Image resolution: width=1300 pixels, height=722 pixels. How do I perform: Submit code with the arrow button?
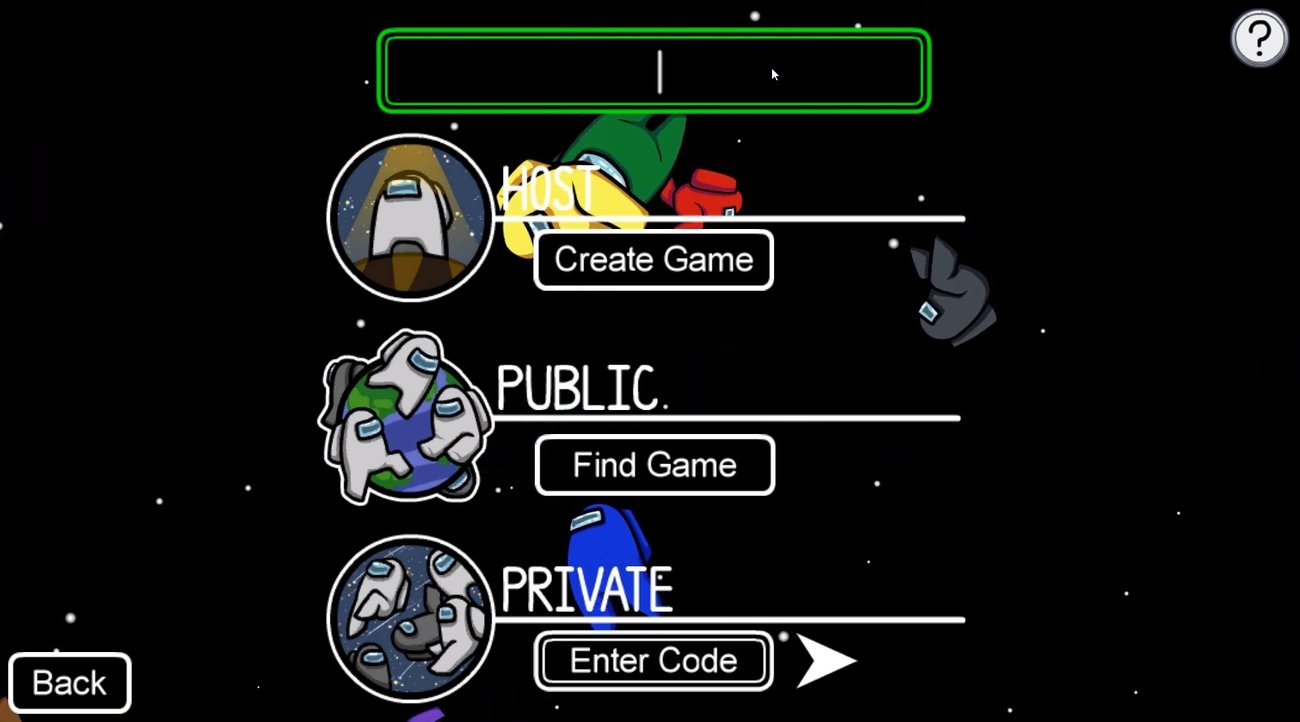(x=824, y=662)
